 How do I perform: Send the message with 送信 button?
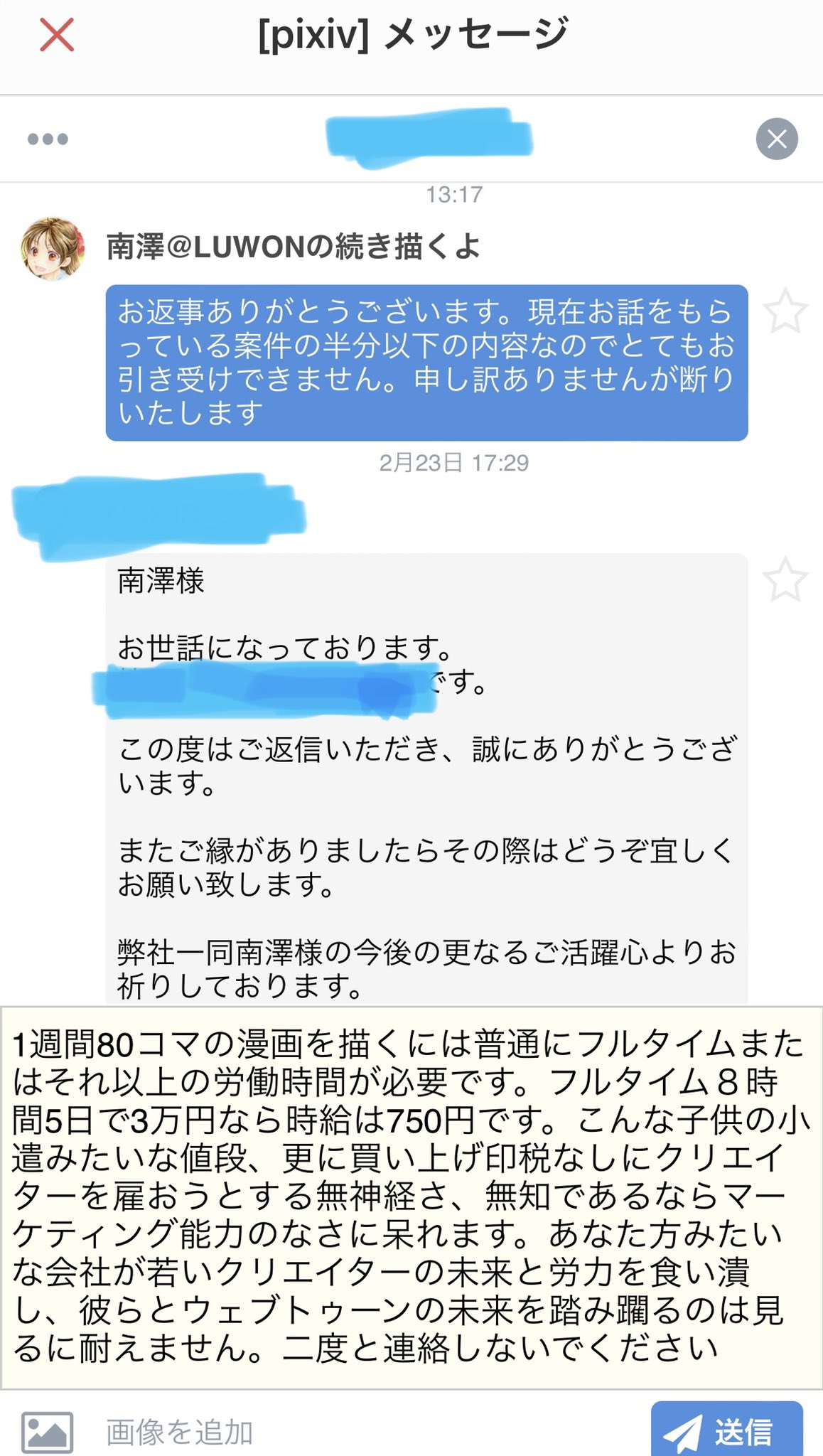726,1430
